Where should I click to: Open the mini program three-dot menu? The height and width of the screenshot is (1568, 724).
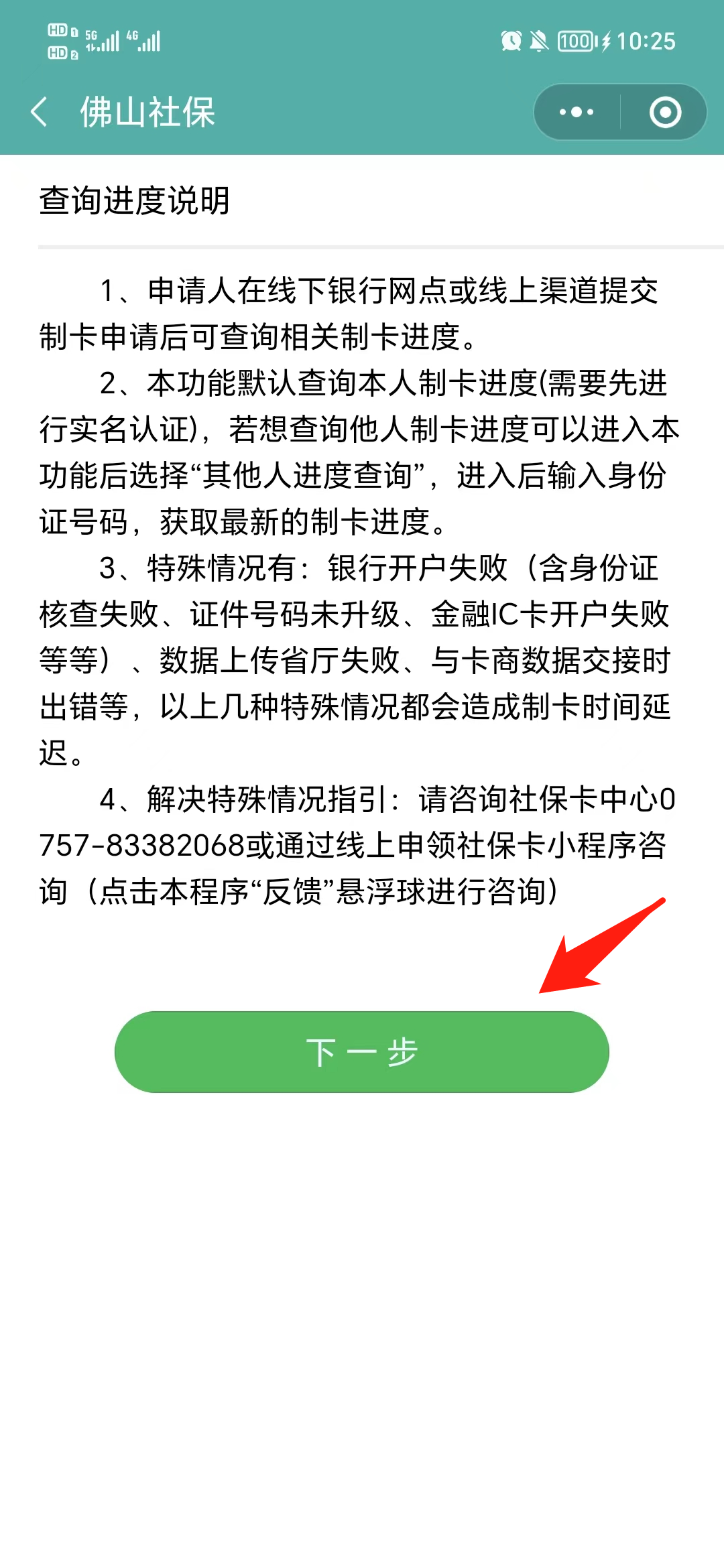click(577, 112)
